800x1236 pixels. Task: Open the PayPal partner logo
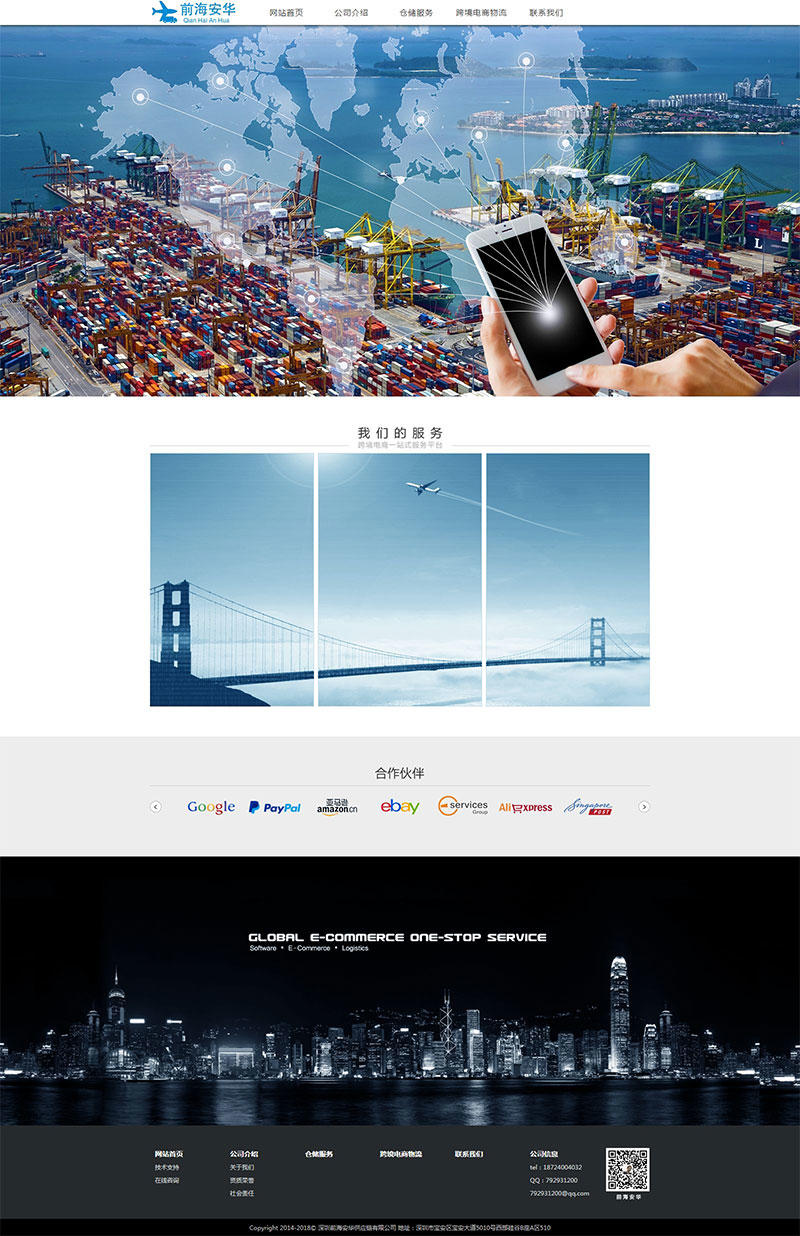tap(274, 807)
